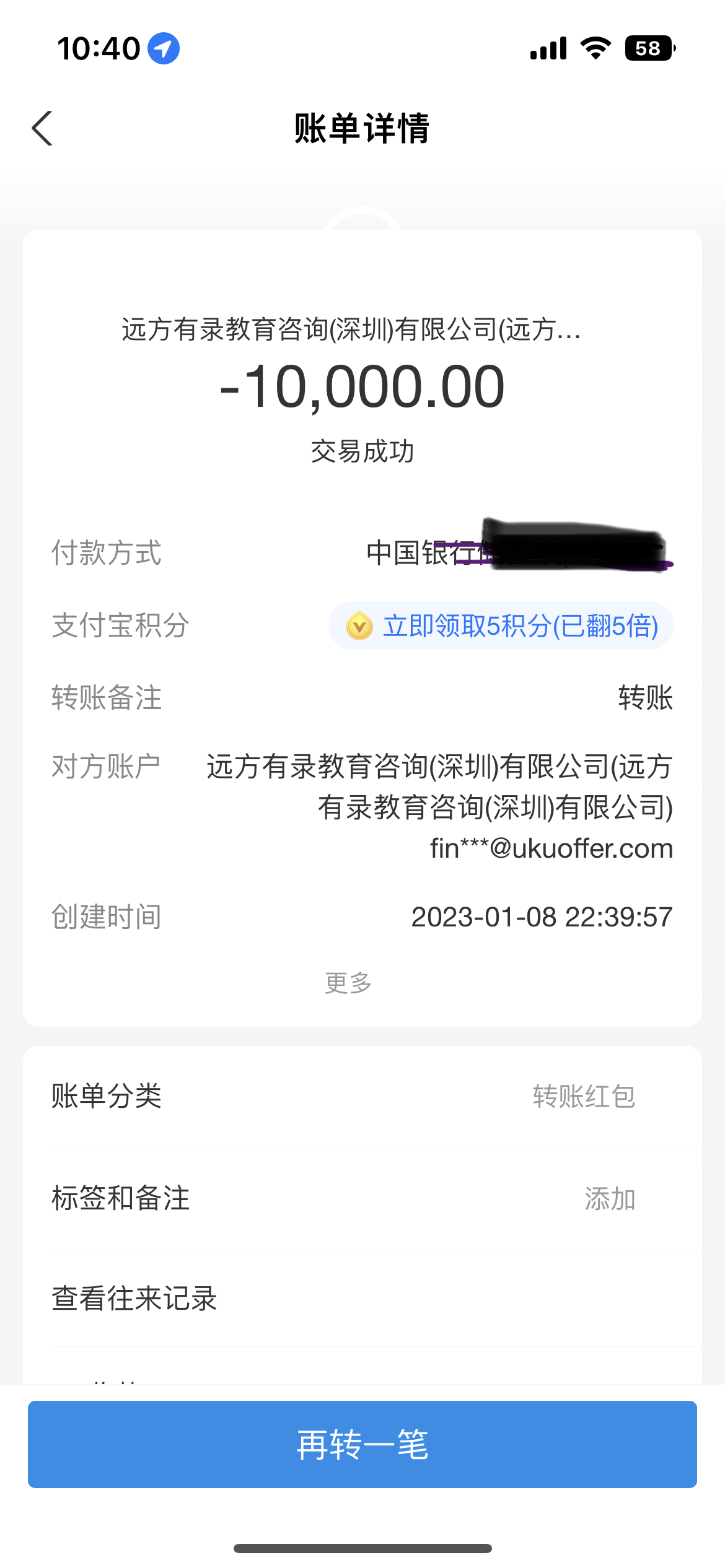The width and height of the screenshot is (725, 1568).
Task: Go back from the 账单详情 page
Action: click(42, 129)
